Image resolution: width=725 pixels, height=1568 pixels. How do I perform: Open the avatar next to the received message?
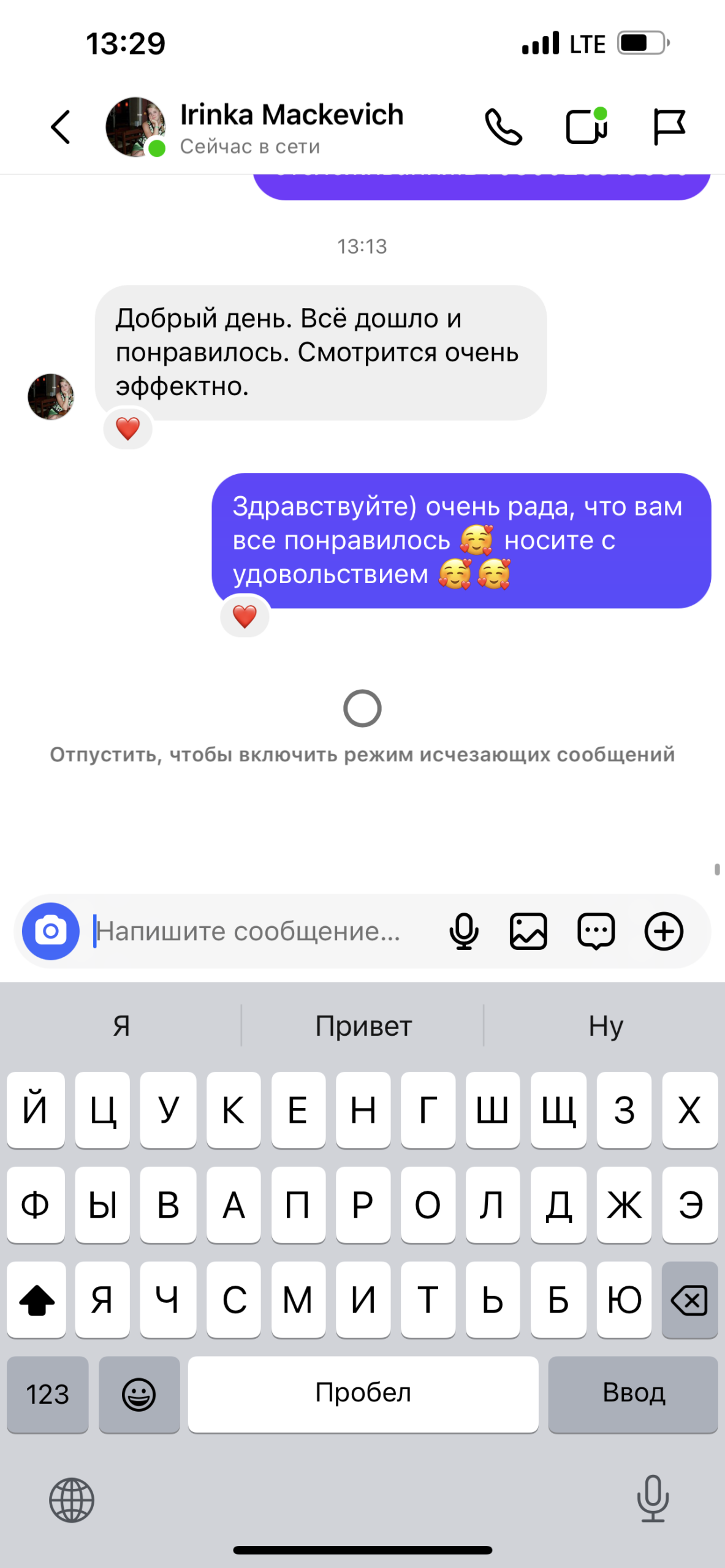coord(51,397)
